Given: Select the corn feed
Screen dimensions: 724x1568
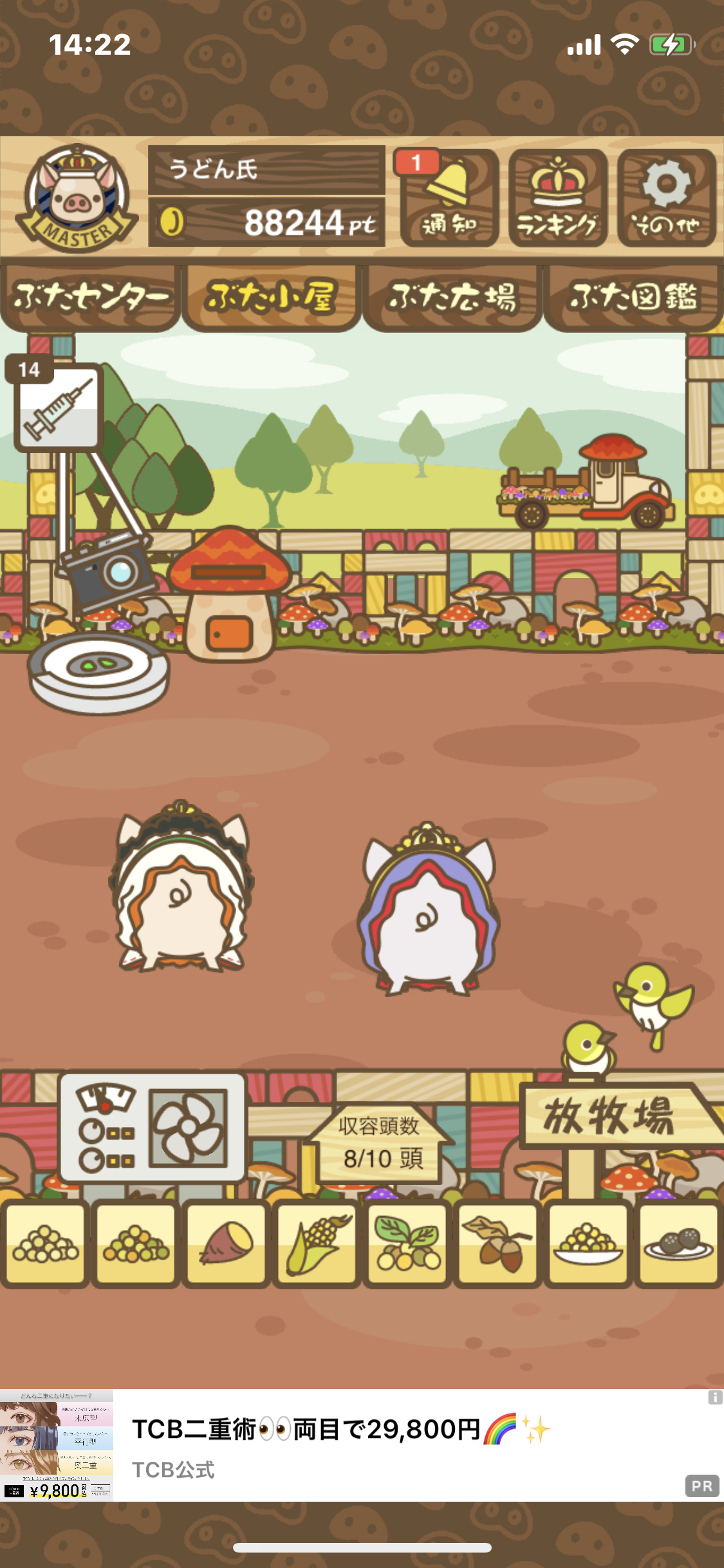Looking at the screenshot, I should [317, 1244].
